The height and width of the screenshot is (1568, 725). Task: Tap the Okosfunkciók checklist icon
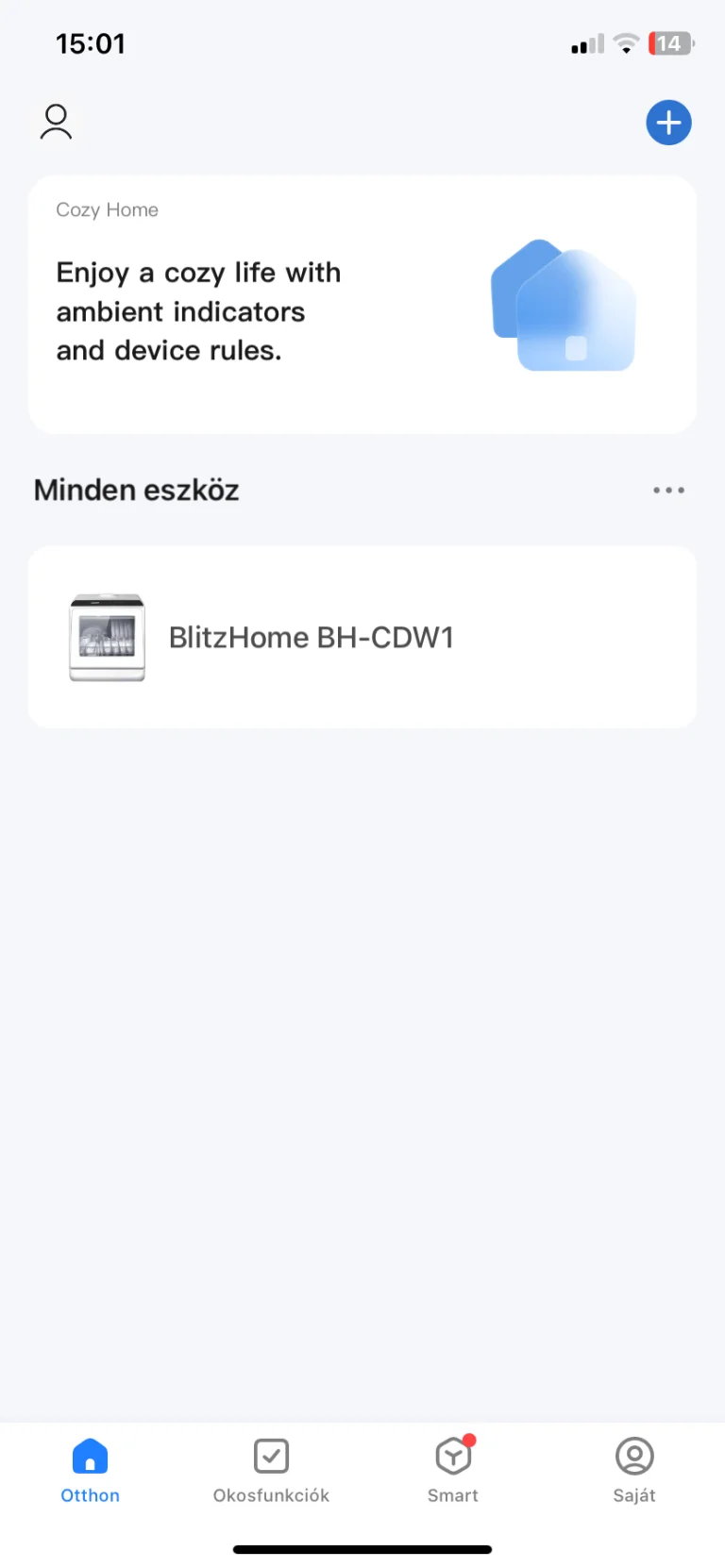(x=271, y=1456)
